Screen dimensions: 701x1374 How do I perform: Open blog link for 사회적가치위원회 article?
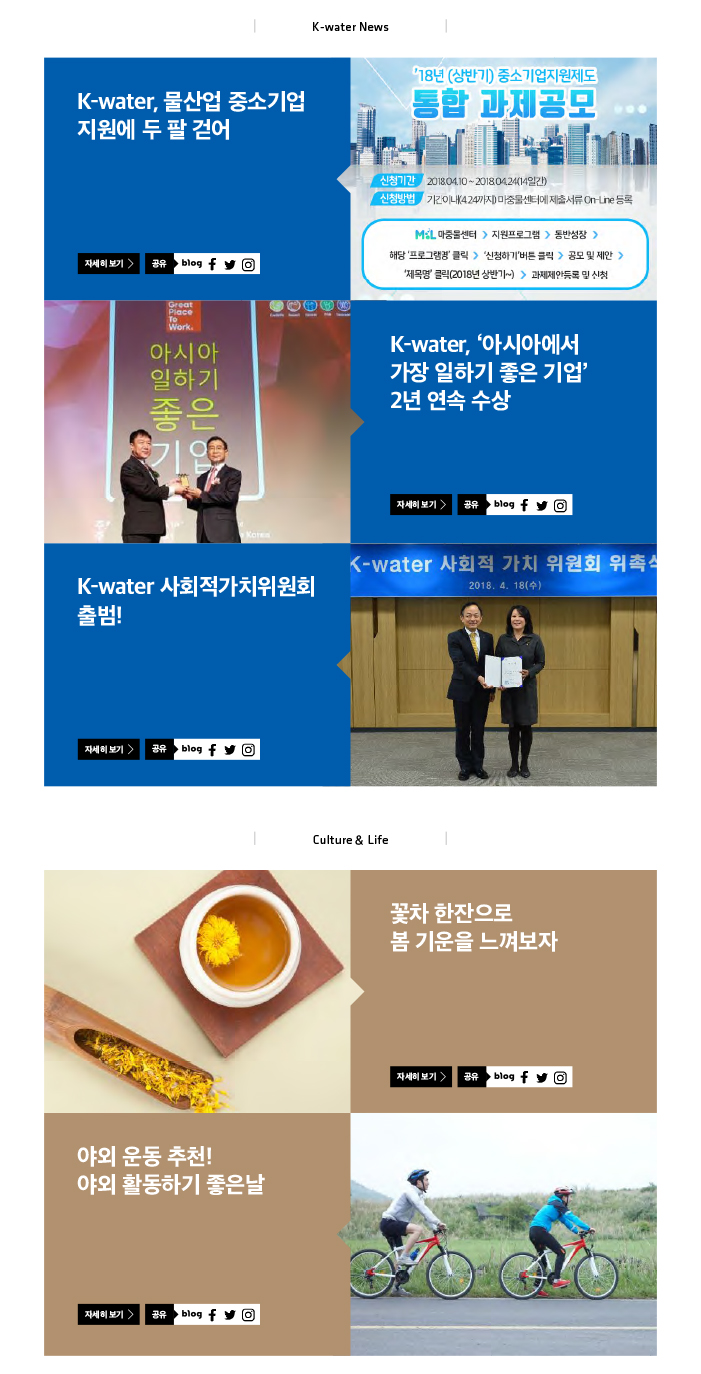(x=192, y=748)
